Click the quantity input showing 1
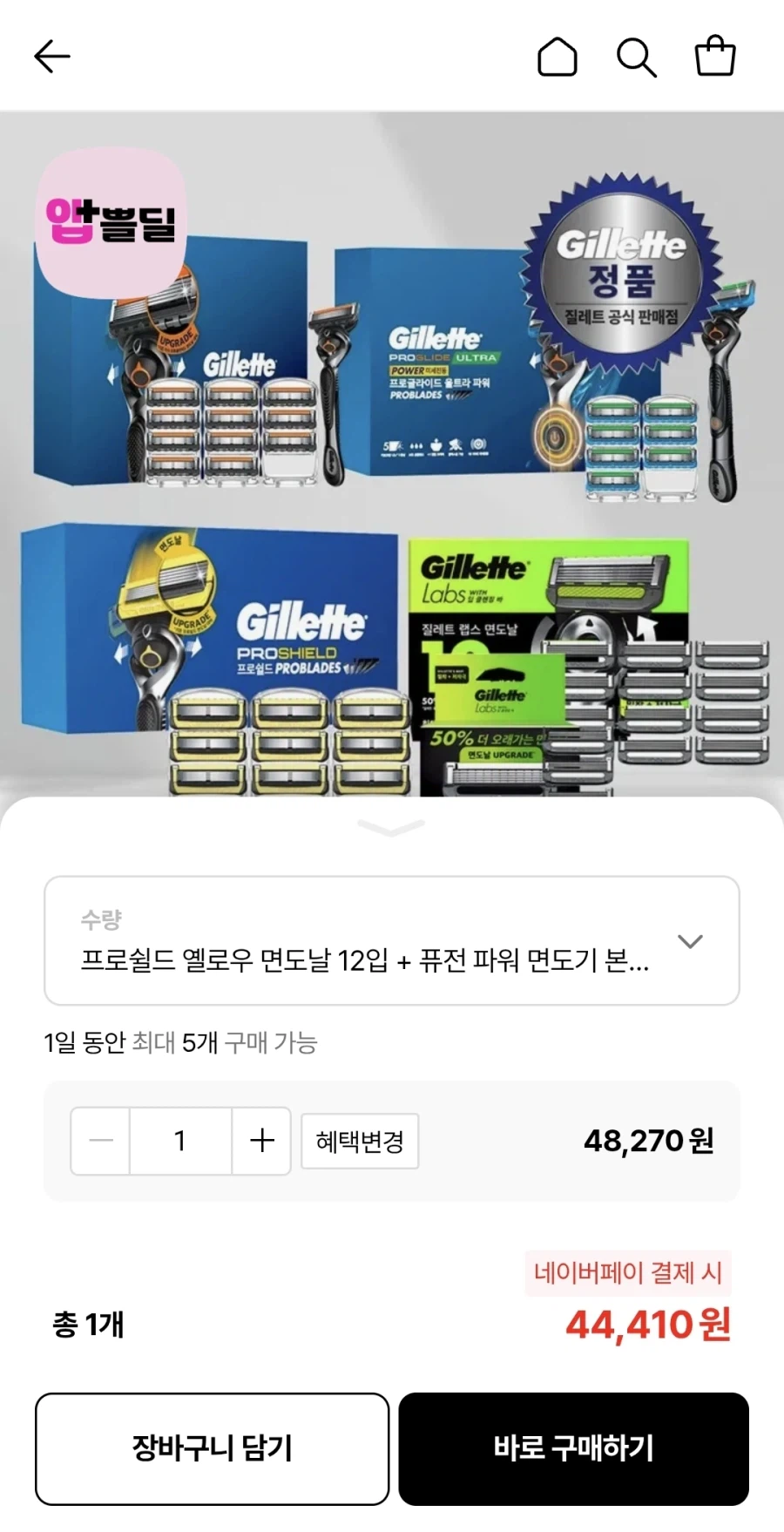 179,1140
